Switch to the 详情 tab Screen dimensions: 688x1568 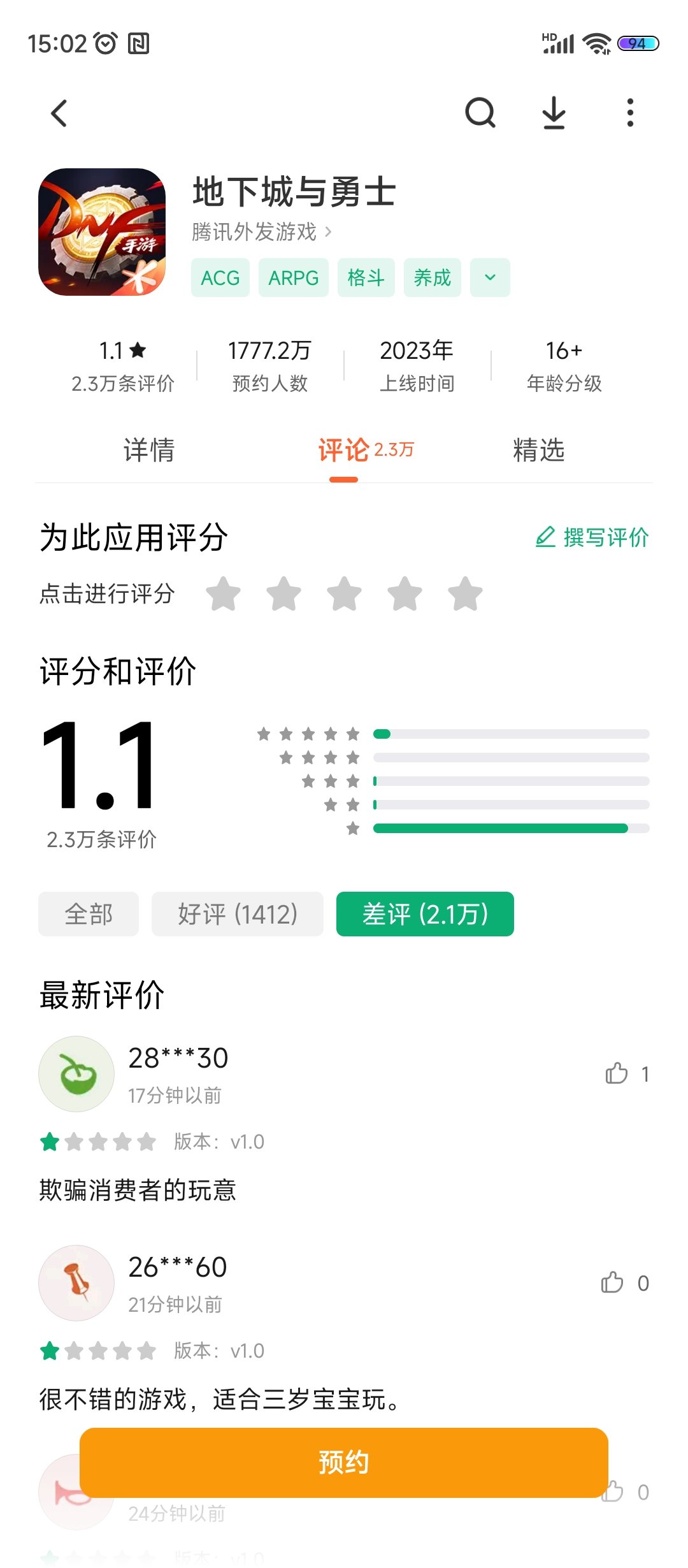point(149,450)
